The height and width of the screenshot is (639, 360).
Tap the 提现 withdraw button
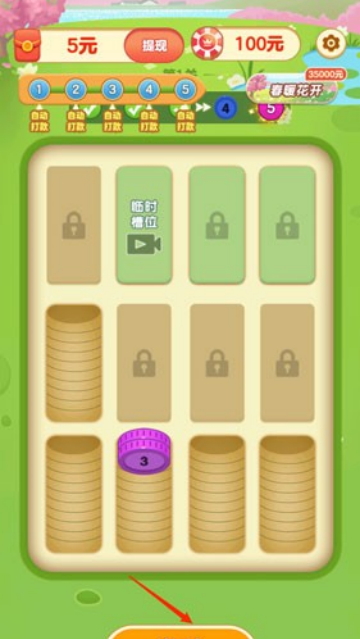tap(154, 45)
